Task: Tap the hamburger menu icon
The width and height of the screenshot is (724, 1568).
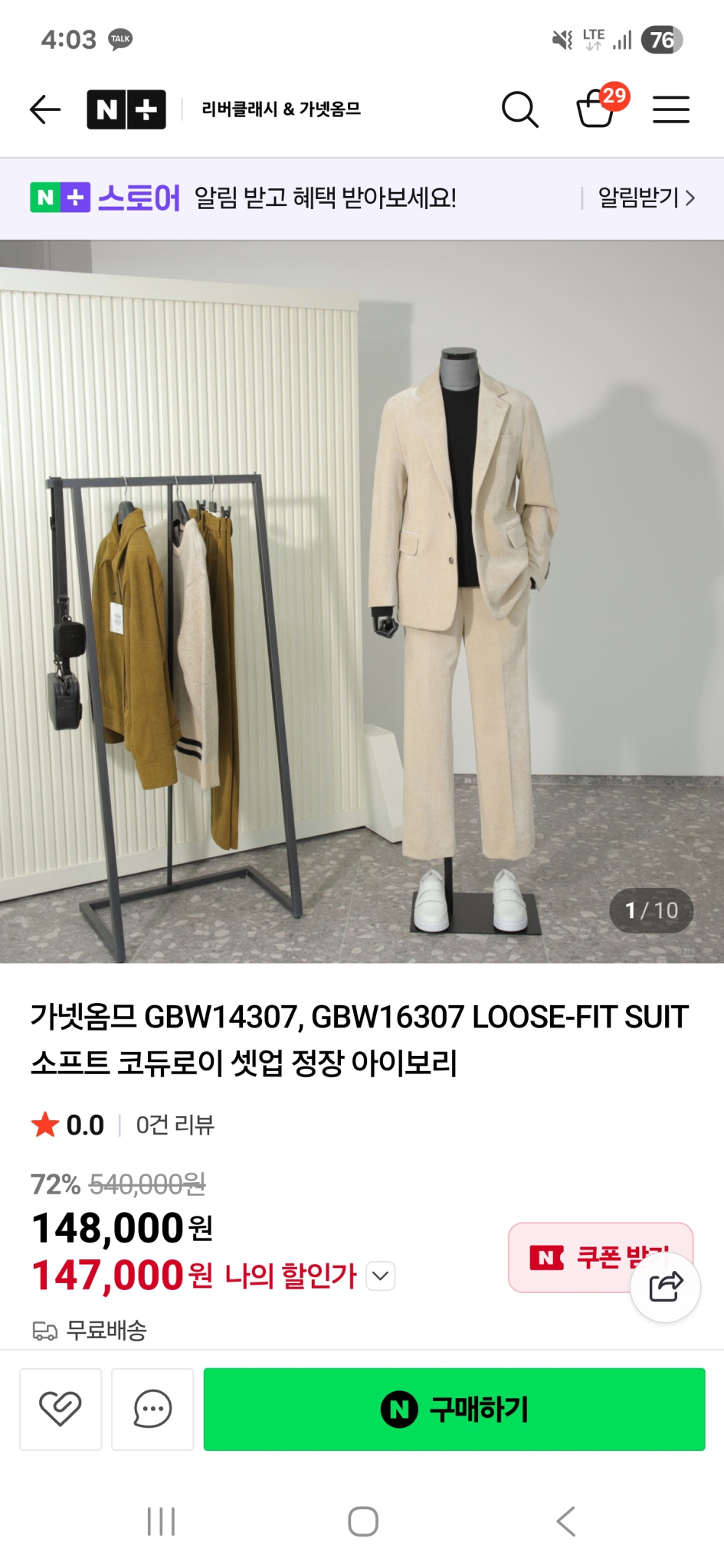Action: (670, 109)
